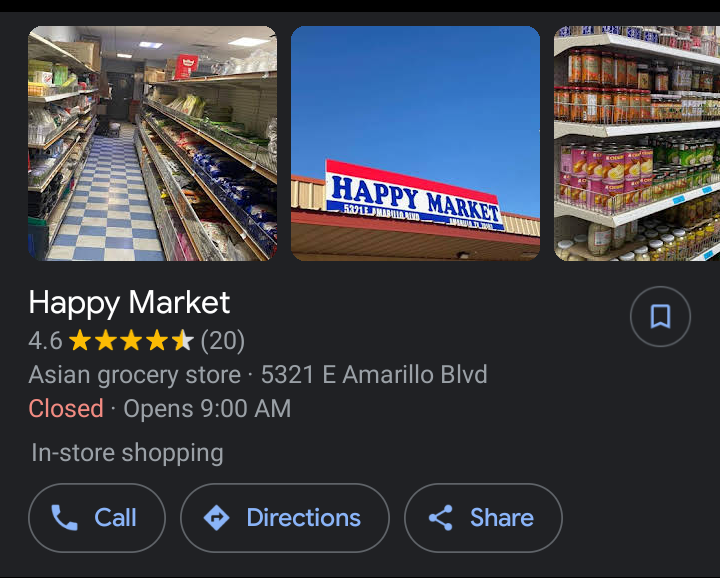Open the store aisle photo
Viewport: 720px width, 578px height.
pyautogui.click(x=152, y=143)
